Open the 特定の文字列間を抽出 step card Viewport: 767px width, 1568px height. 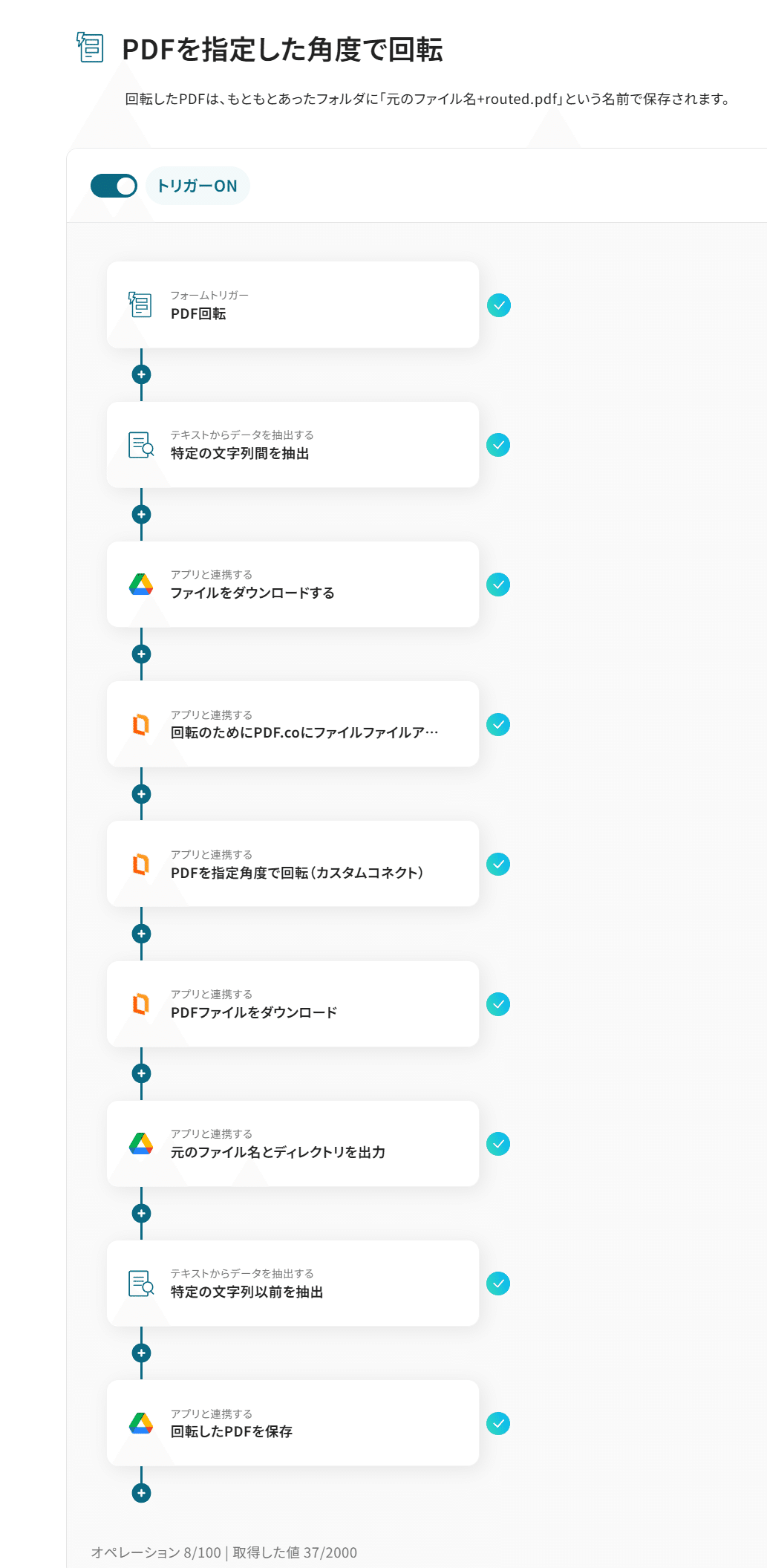(293, 443)
